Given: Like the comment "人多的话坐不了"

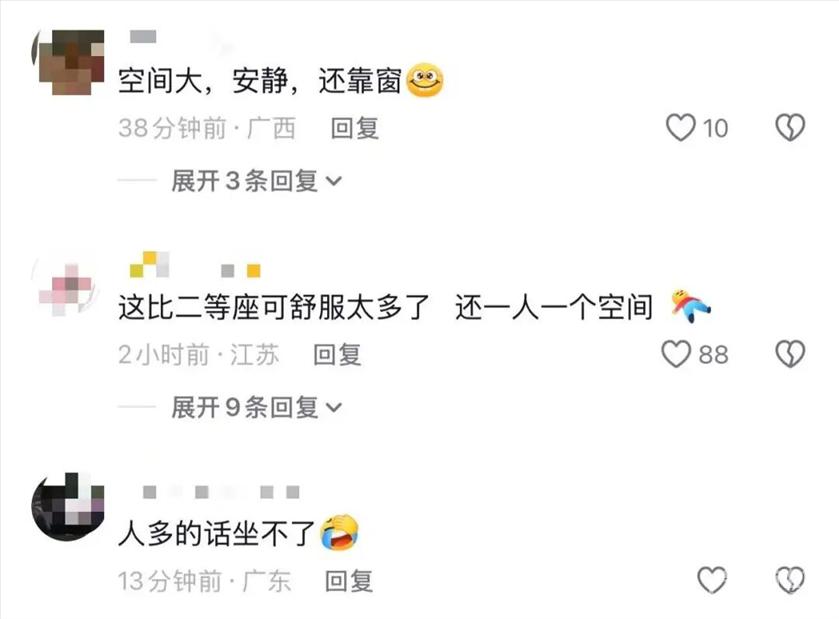Looking at the screenshot, I should pos(711,579).
